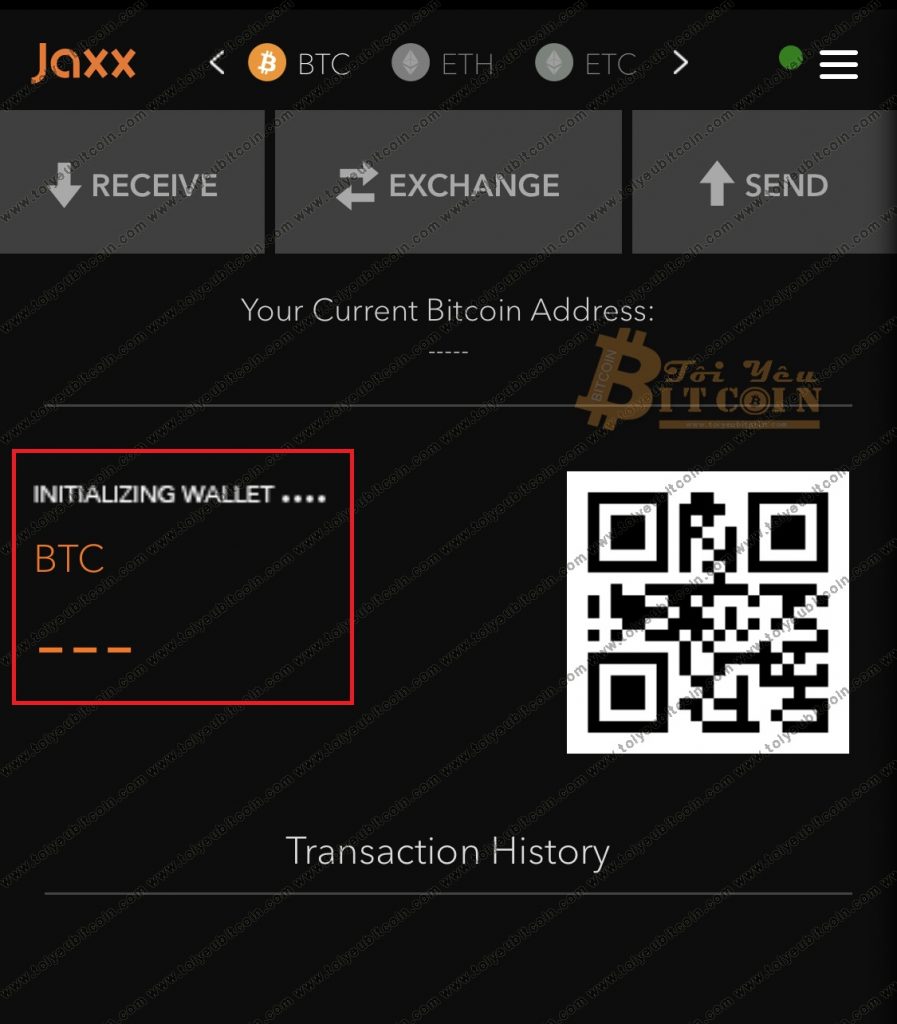897x1024 pixels.
Task: Select the BTC wallet
Action: 299,64
